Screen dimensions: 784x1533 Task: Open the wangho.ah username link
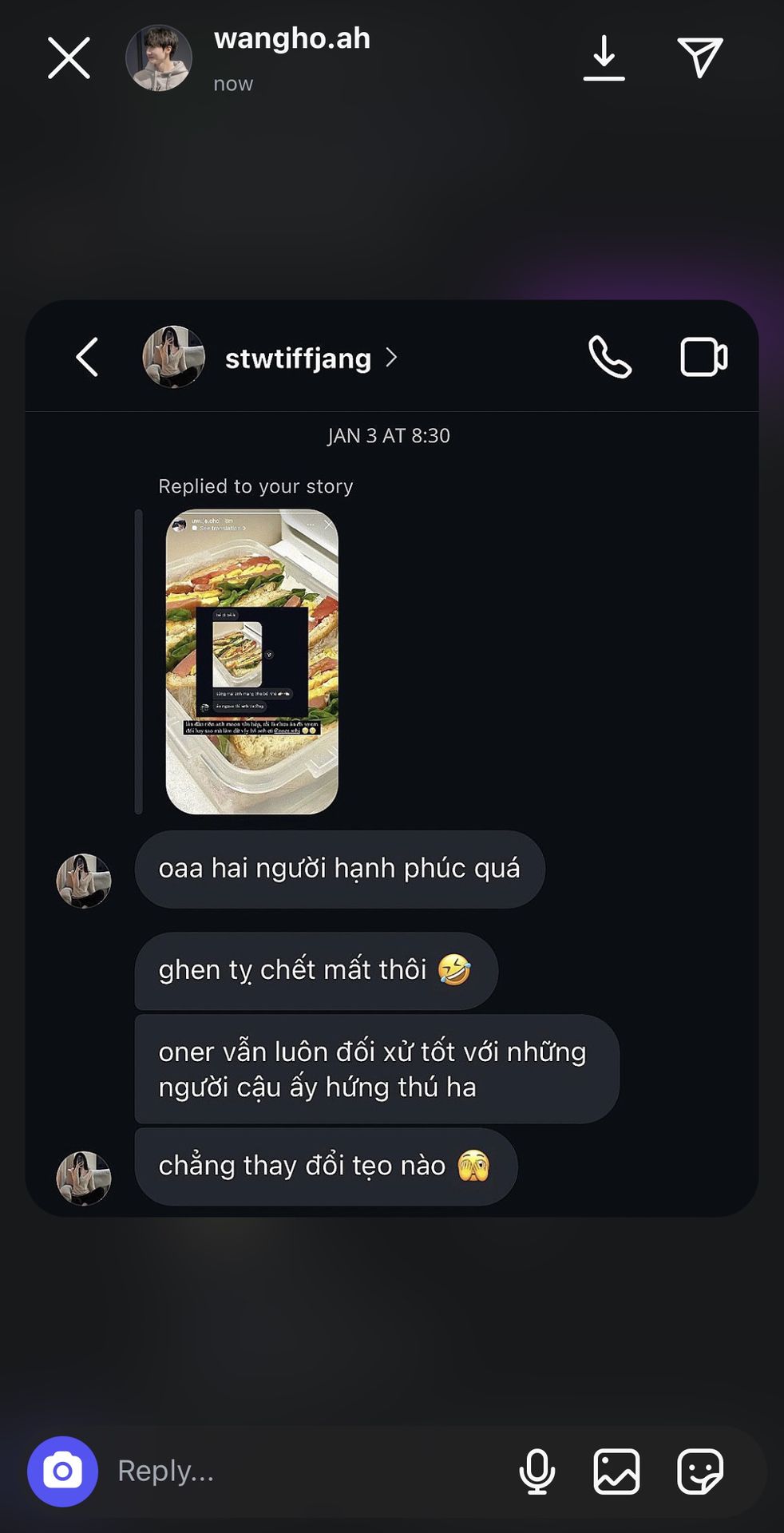[x=292, y=39]
